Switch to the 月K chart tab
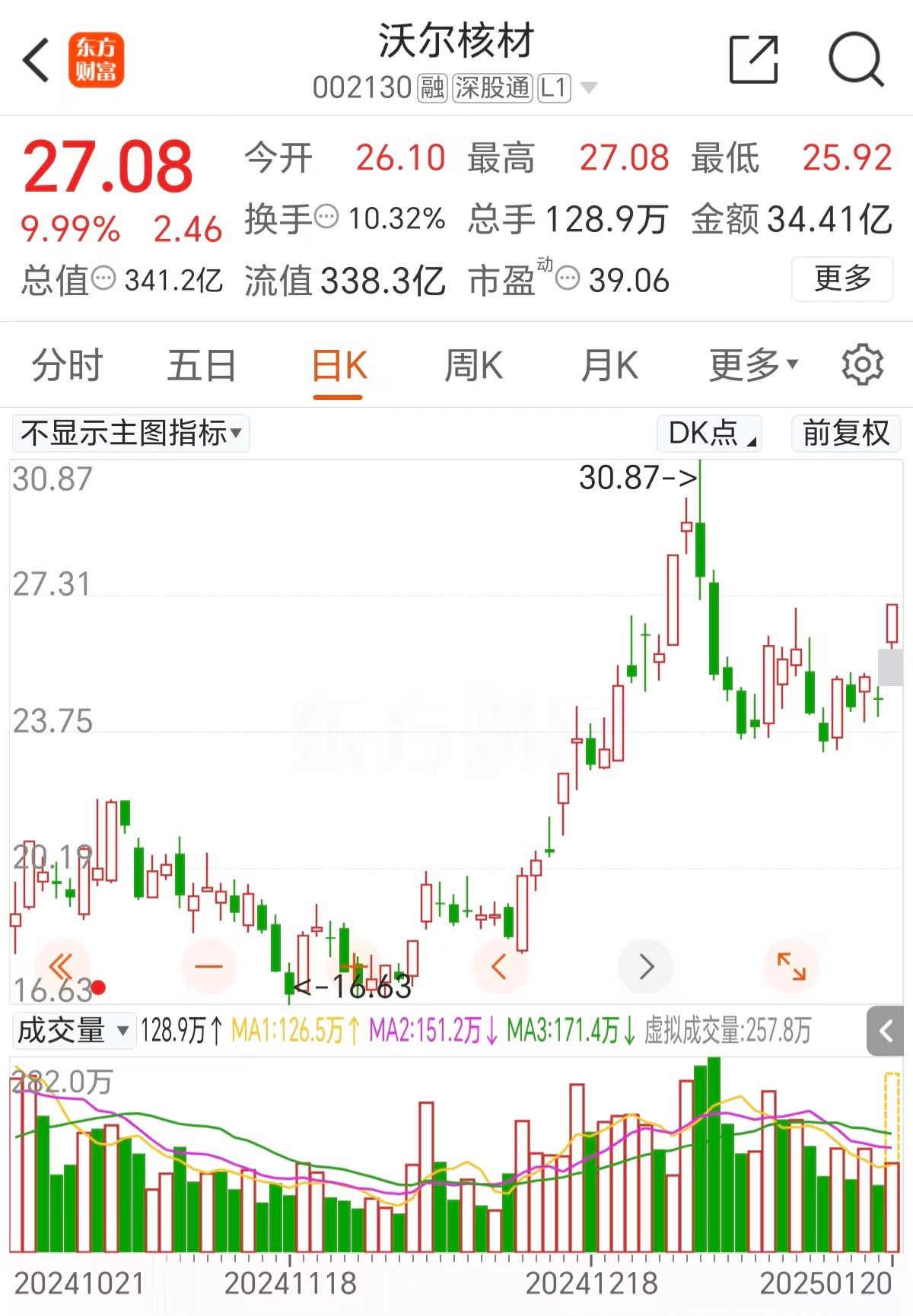The image size is (913, 1316). pyautogui.click(x=609, y=366)
